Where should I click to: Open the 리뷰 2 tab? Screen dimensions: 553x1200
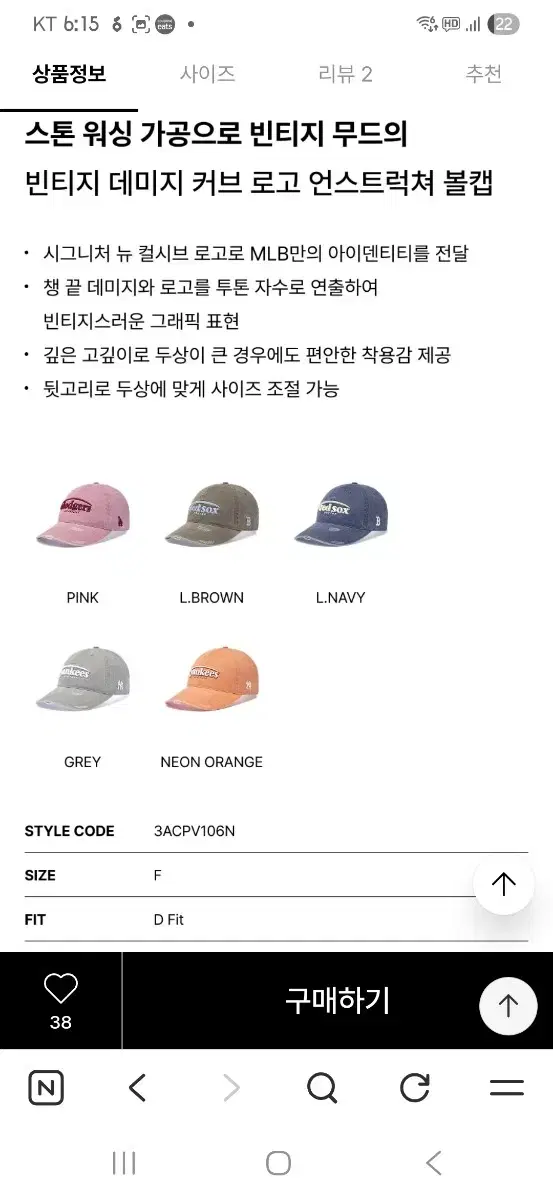345,74
